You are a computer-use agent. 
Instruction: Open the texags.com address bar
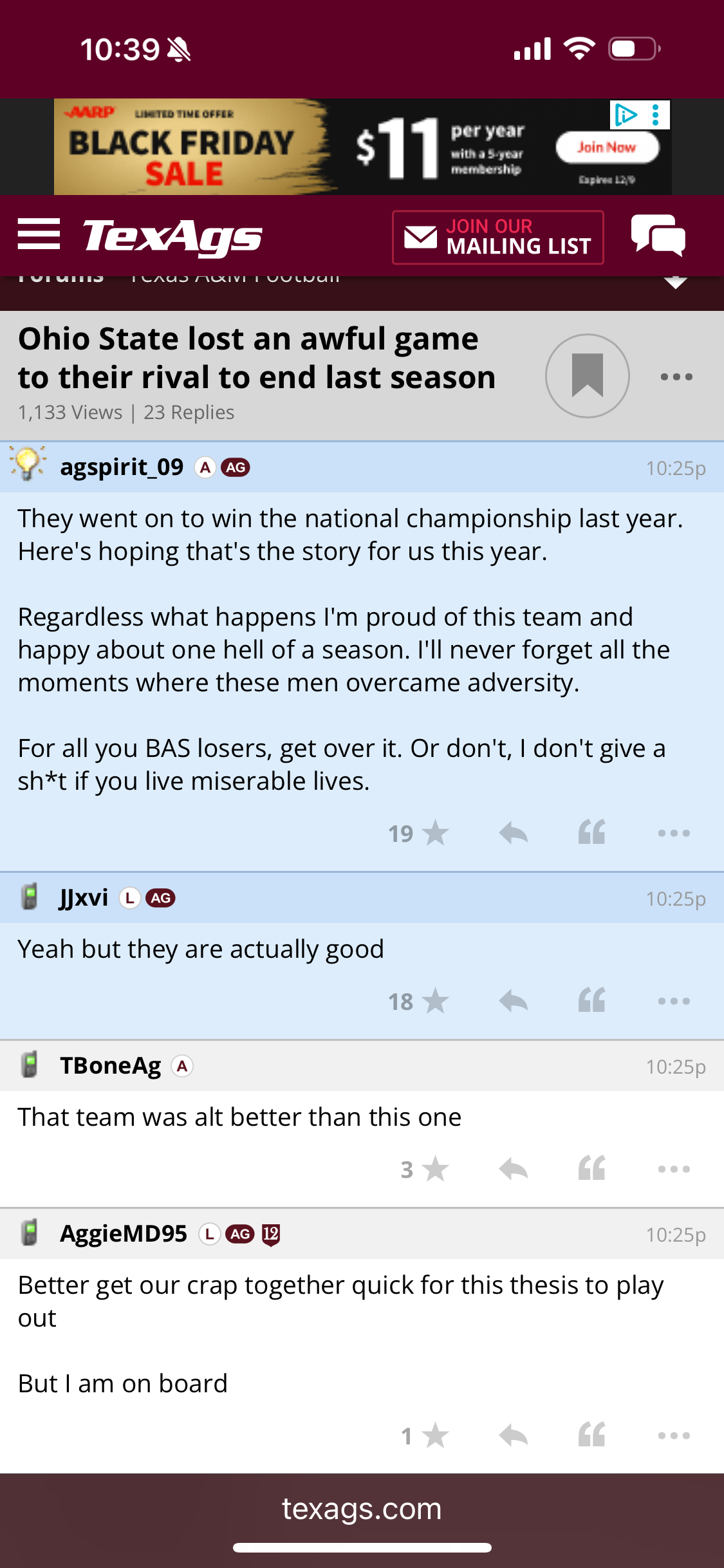click(362, 1509)
